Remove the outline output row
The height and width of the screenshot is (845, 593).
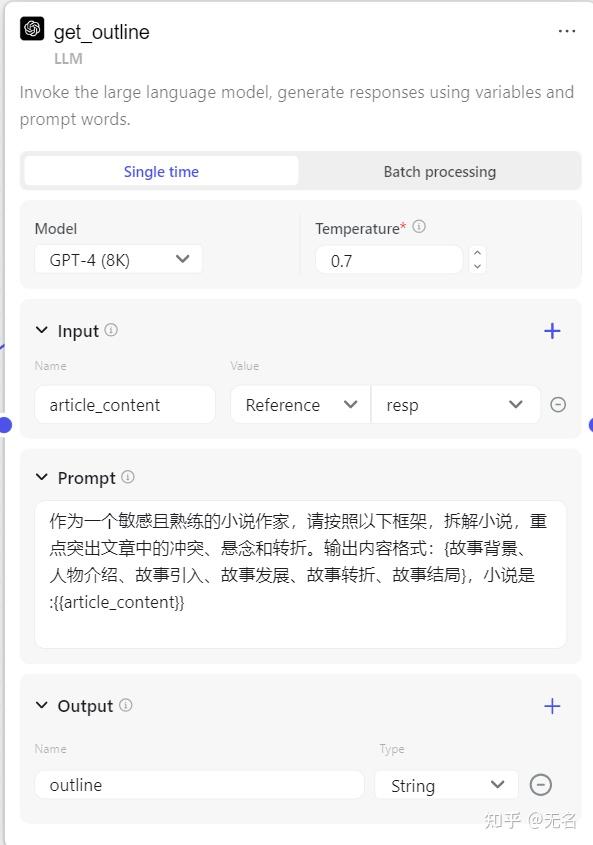pos(541,785)
